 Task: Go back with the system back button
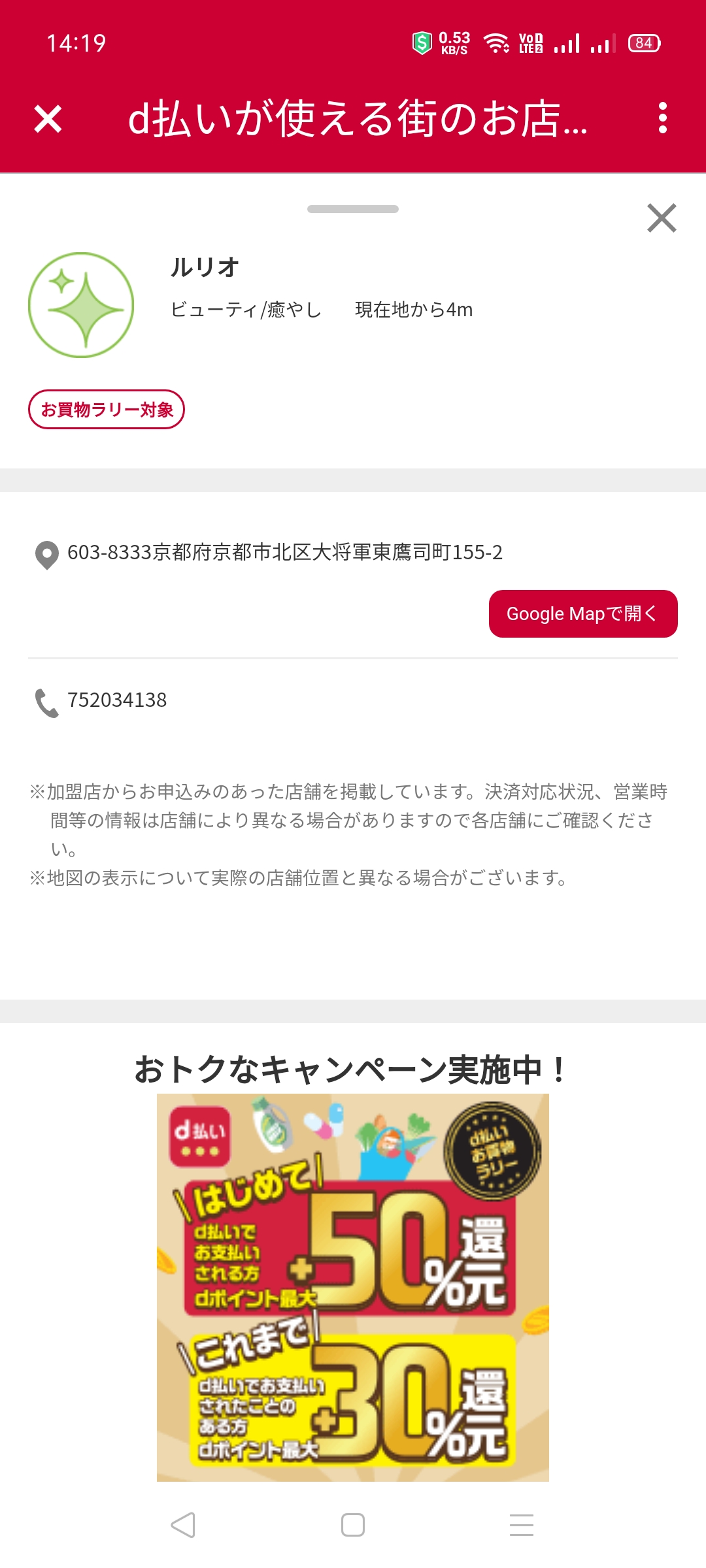coord(183,1525)
